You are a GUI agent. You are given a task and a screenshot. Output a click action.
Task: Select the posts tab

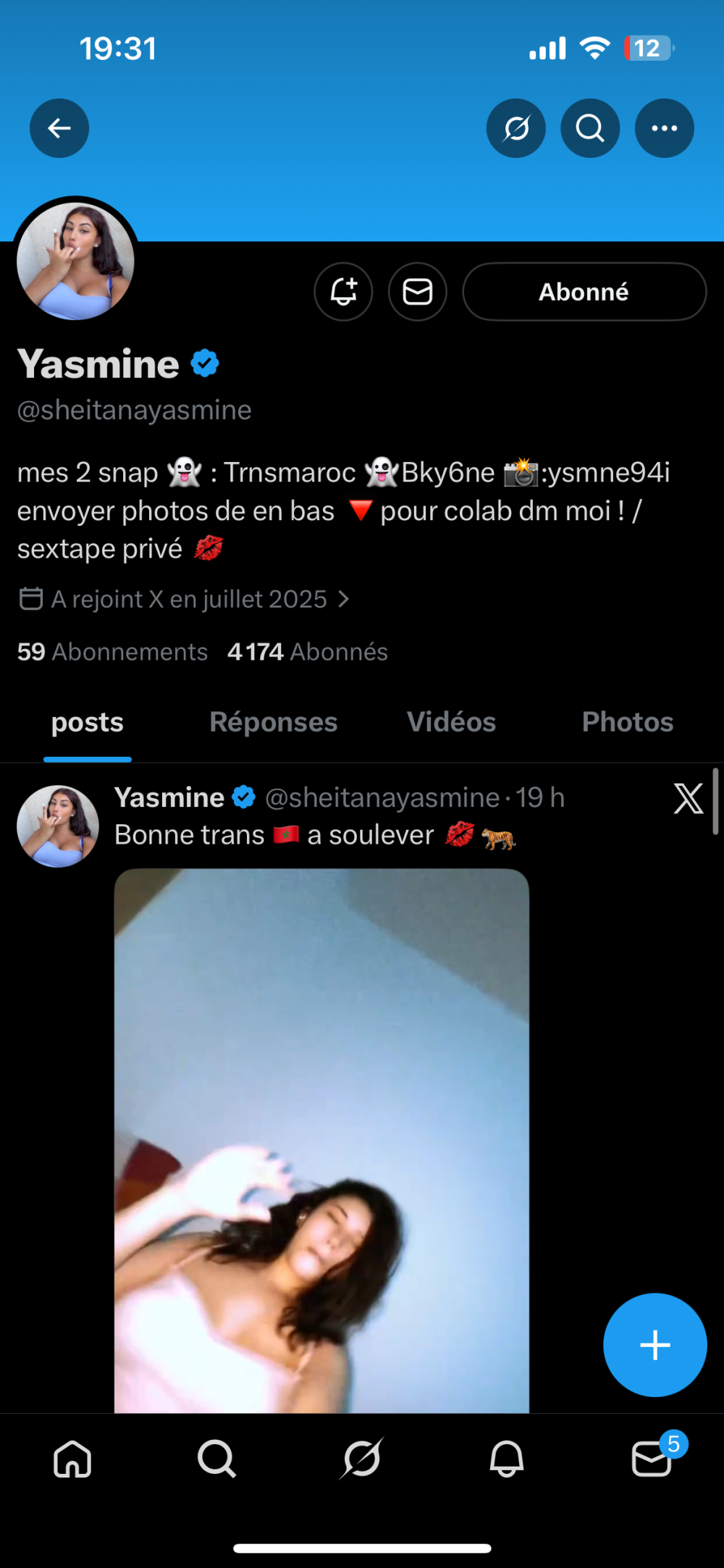[88, 722]
